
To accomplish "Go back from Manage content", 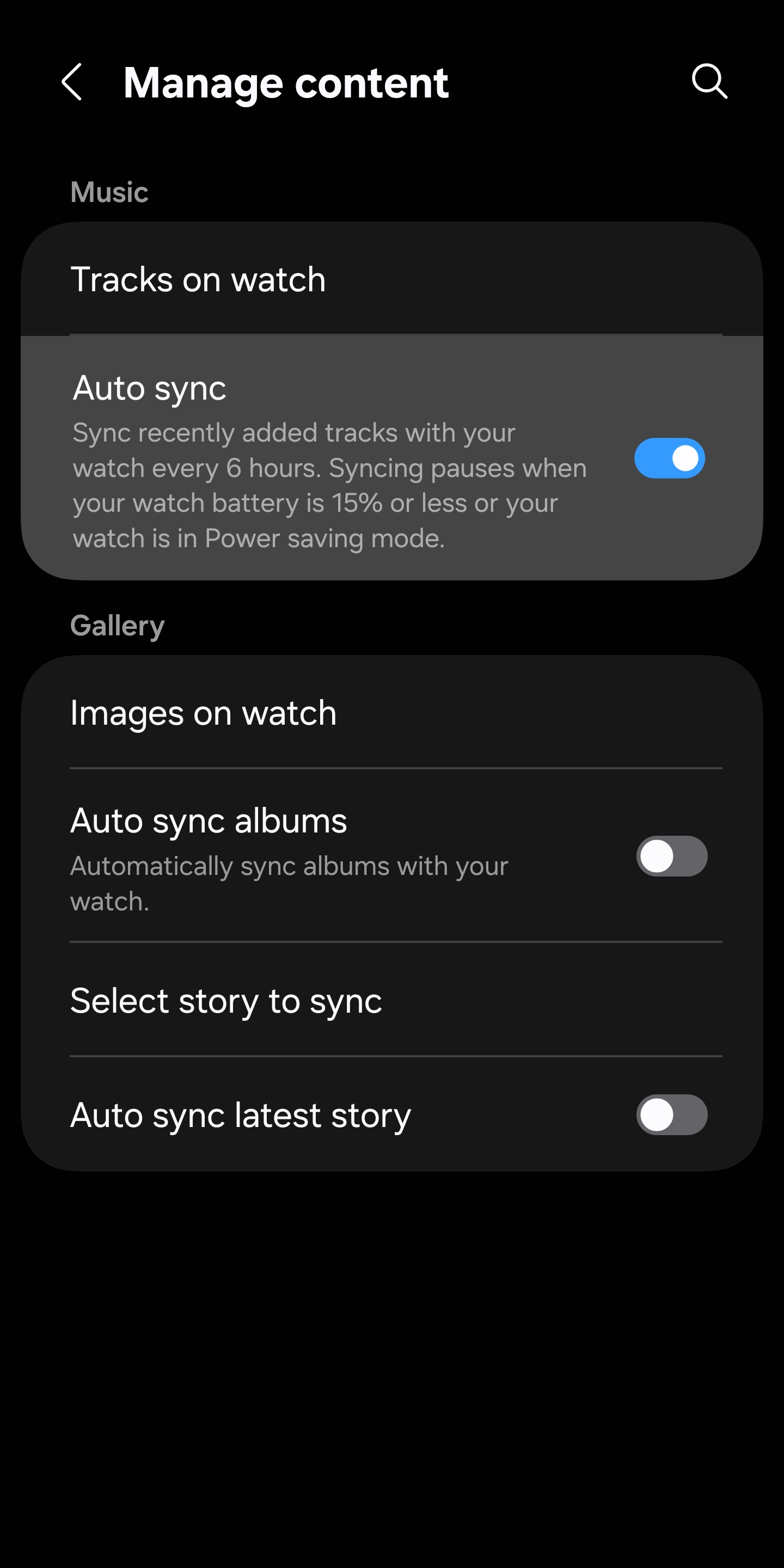I will 72,82.
